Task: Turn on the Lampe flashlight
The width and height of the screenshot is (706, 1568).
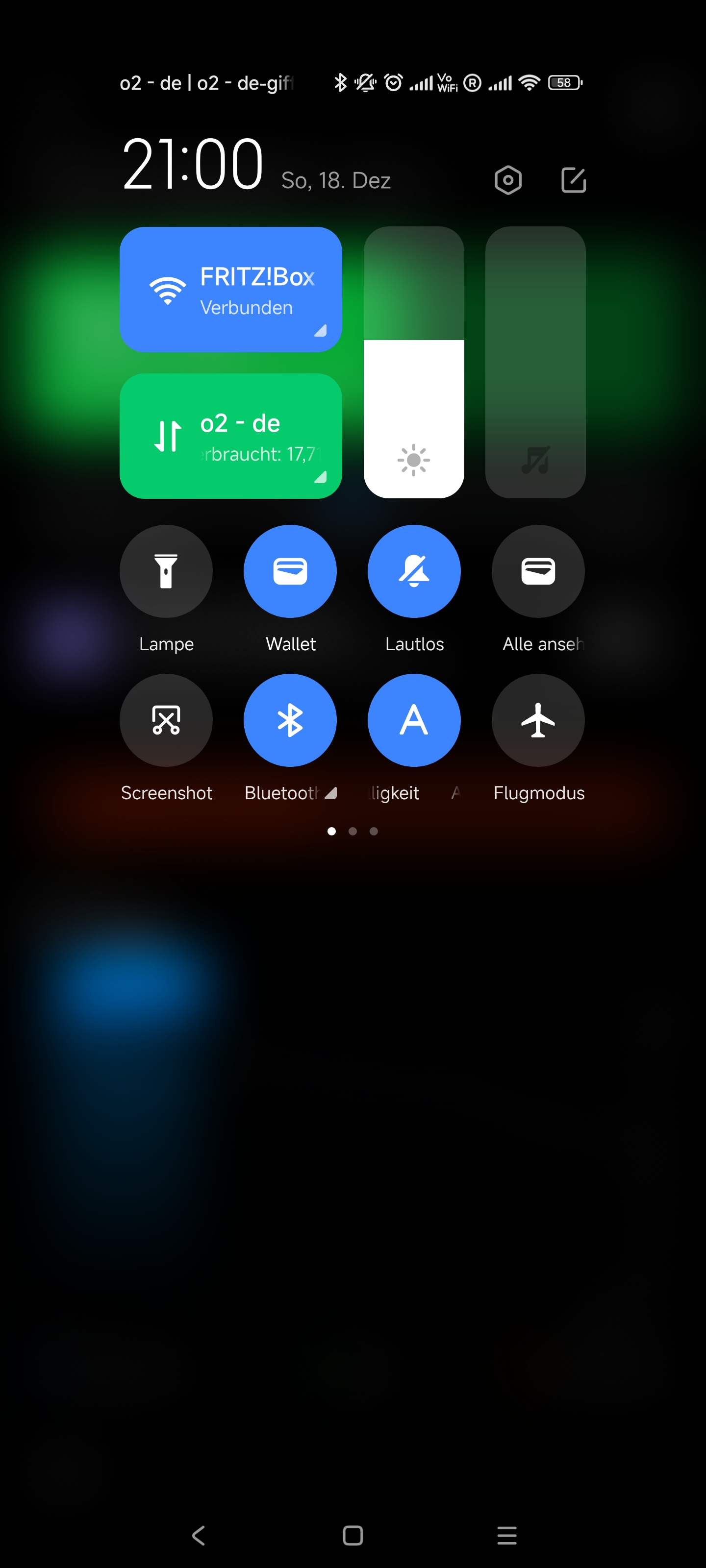Action: [166, 571]
